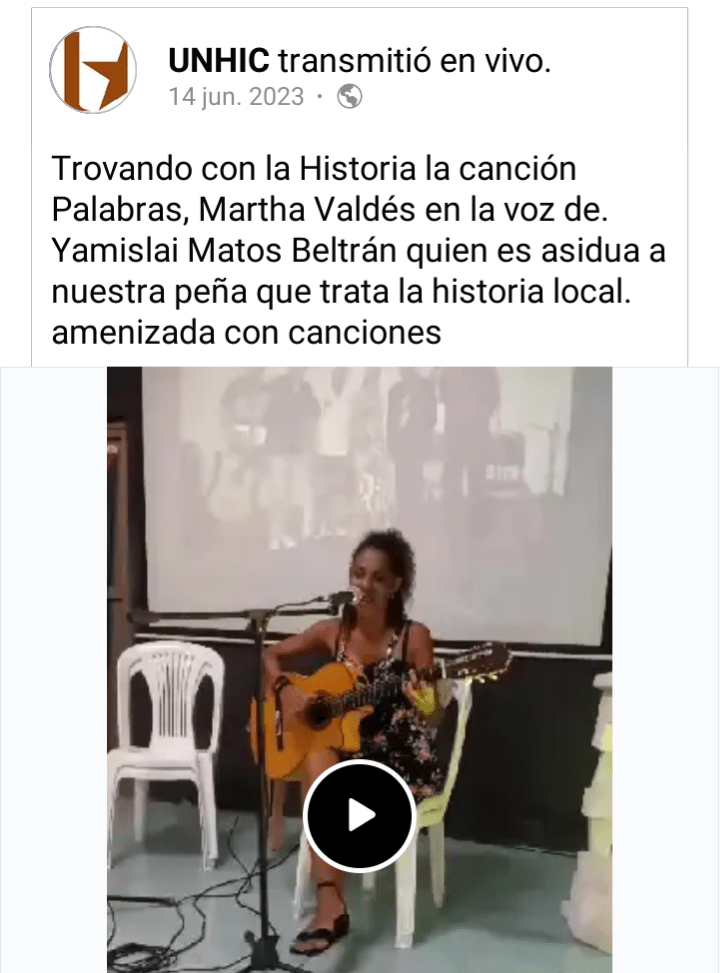This screenshot has height=973, width=720.
Task: Open the UNHIC page name link
Action: [219, 61]
